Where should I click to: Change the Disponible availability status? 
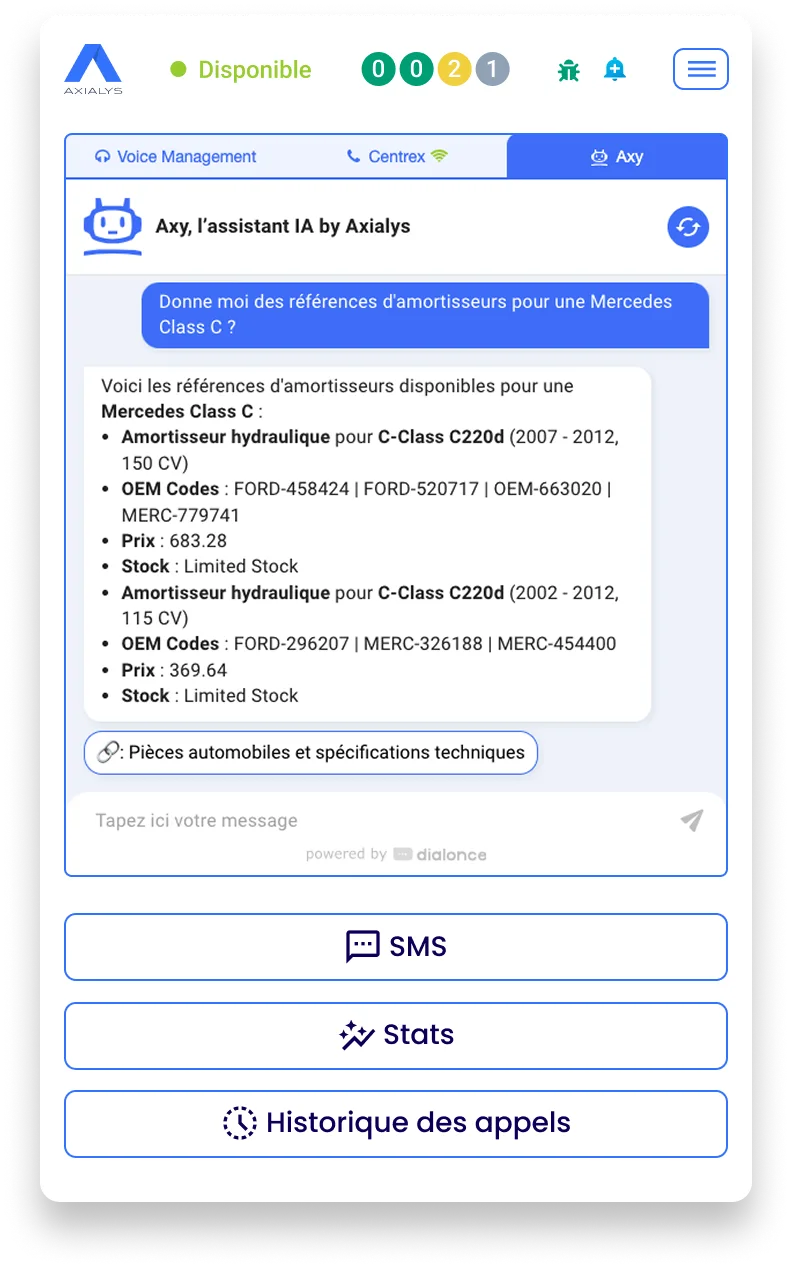[x=241, y=70]
